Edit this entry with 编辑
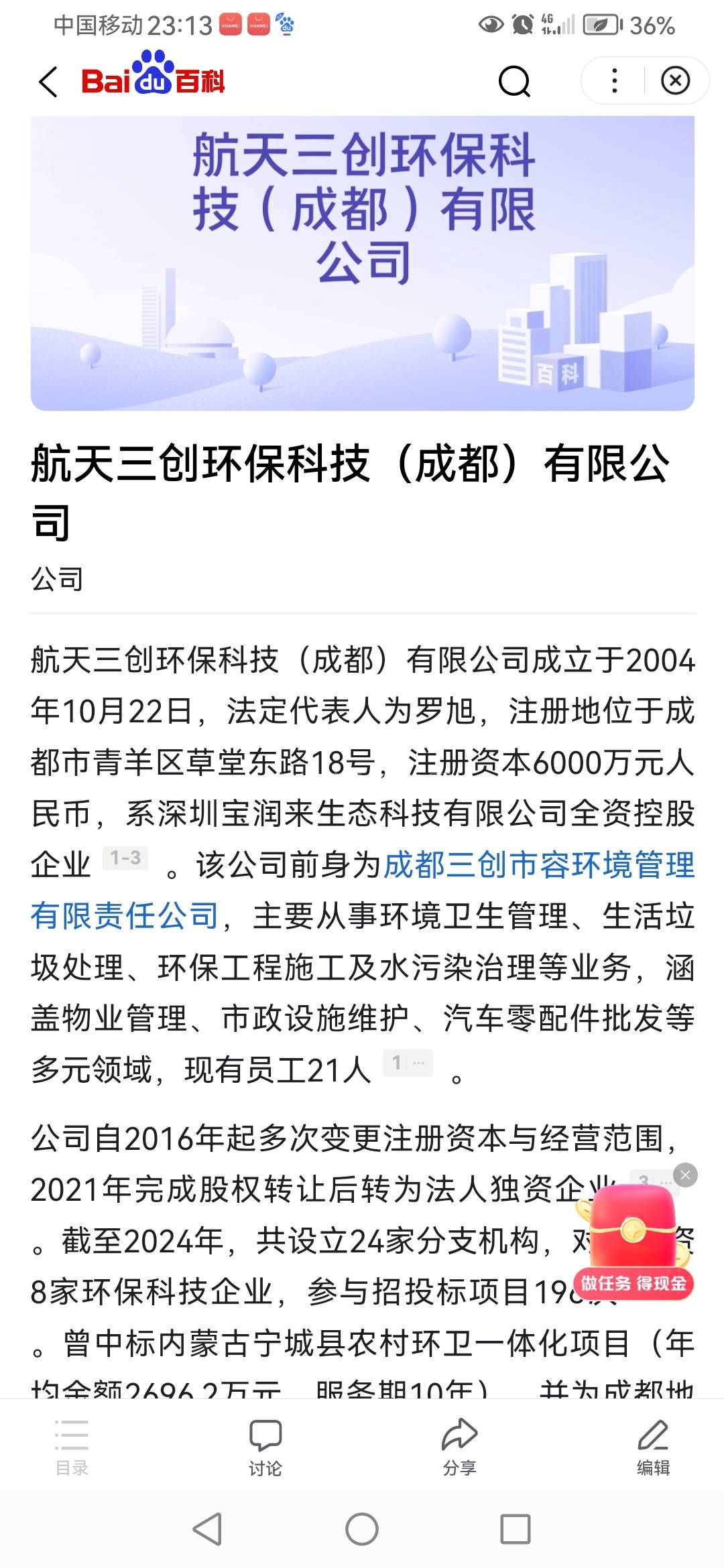This screenshot has height=1568, width=724. 653,1447
